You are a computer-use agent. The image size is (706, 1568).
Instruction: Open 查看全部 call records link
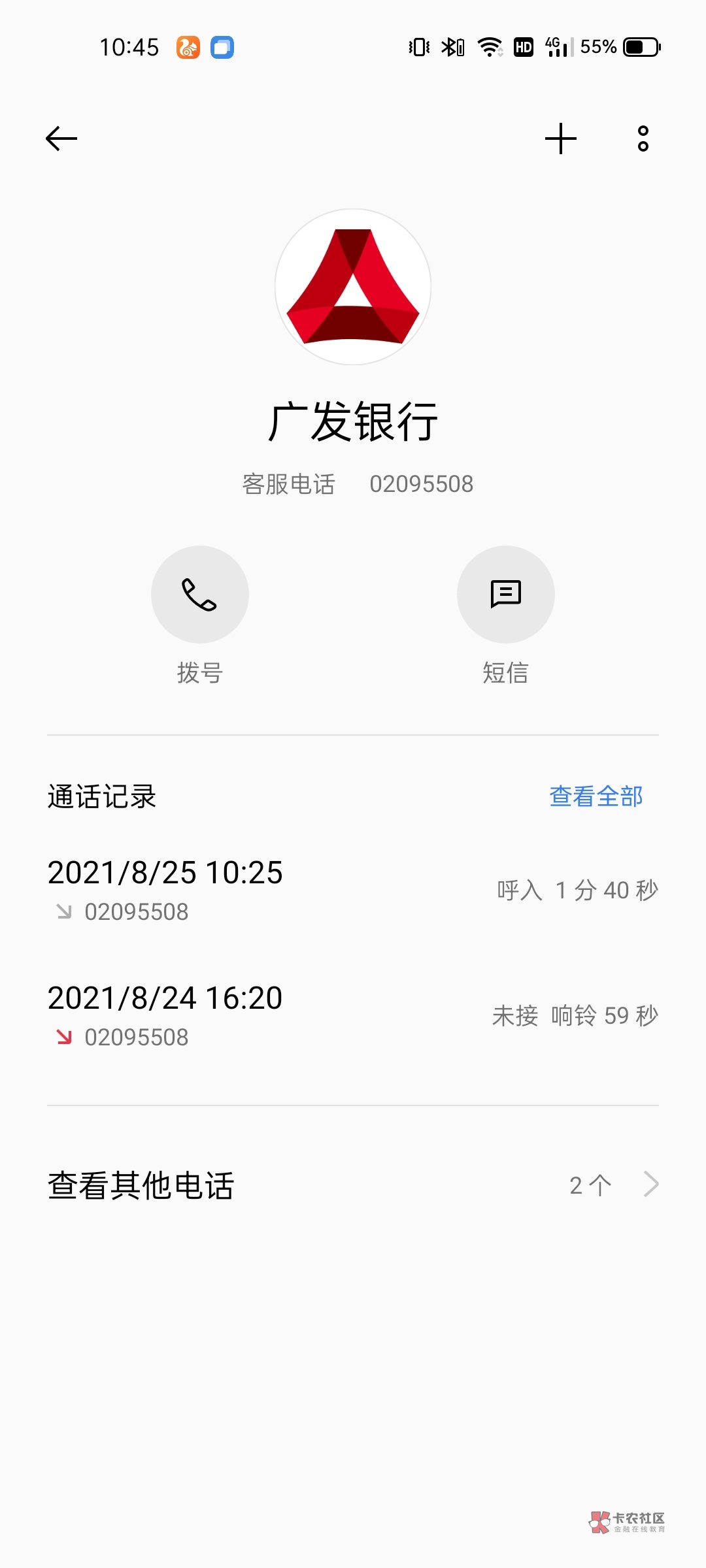[596, 796]
